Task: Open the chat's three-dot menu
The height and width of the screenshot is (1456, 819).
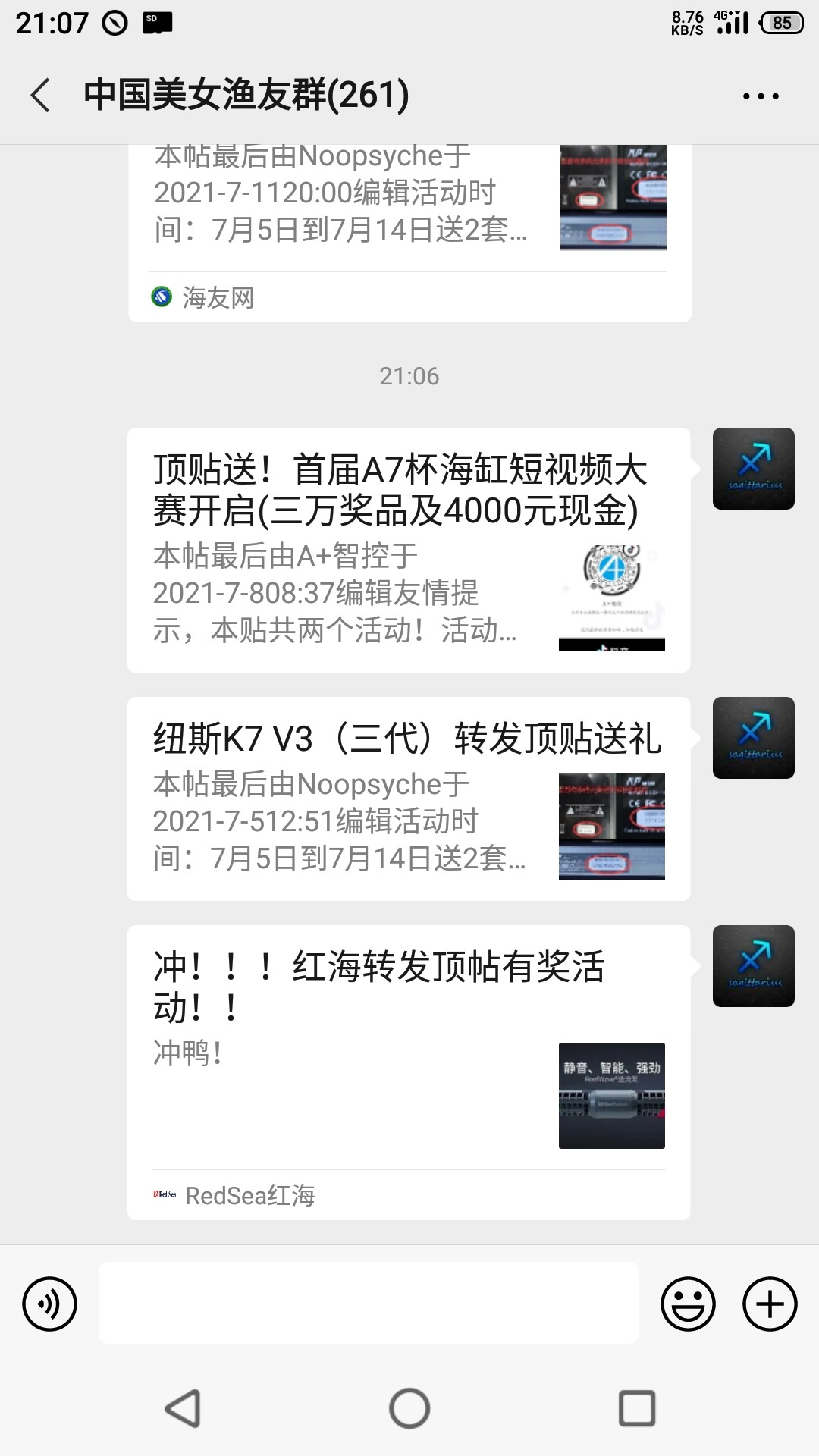Action: click(760, 96)
